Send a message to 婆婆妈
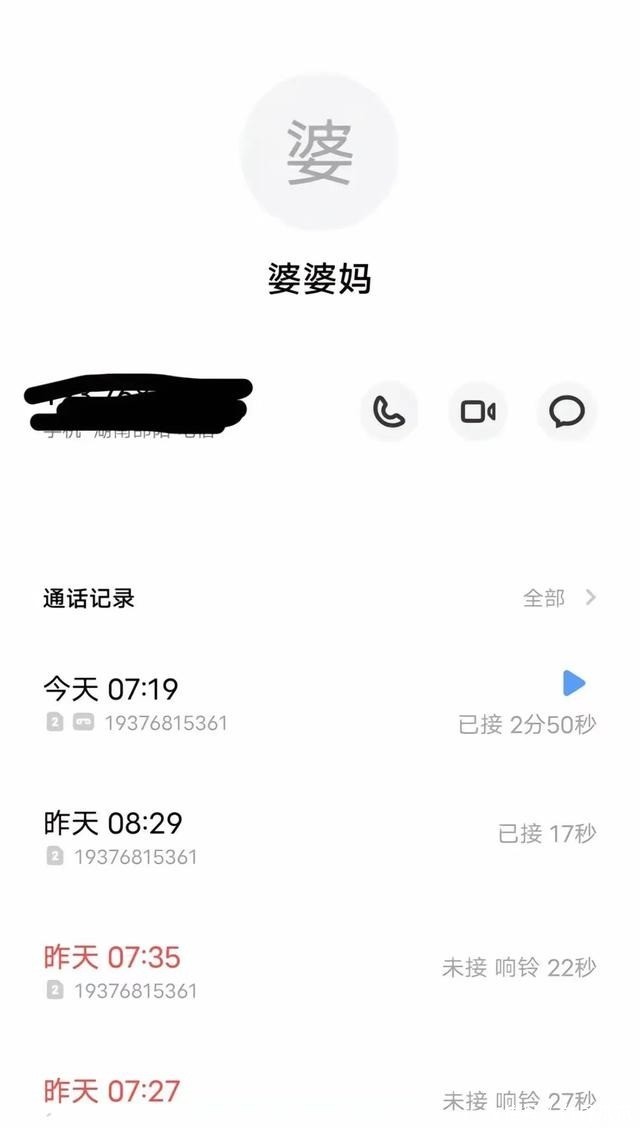The height and width of the screenshot is (1128, 640). (567, 411)
